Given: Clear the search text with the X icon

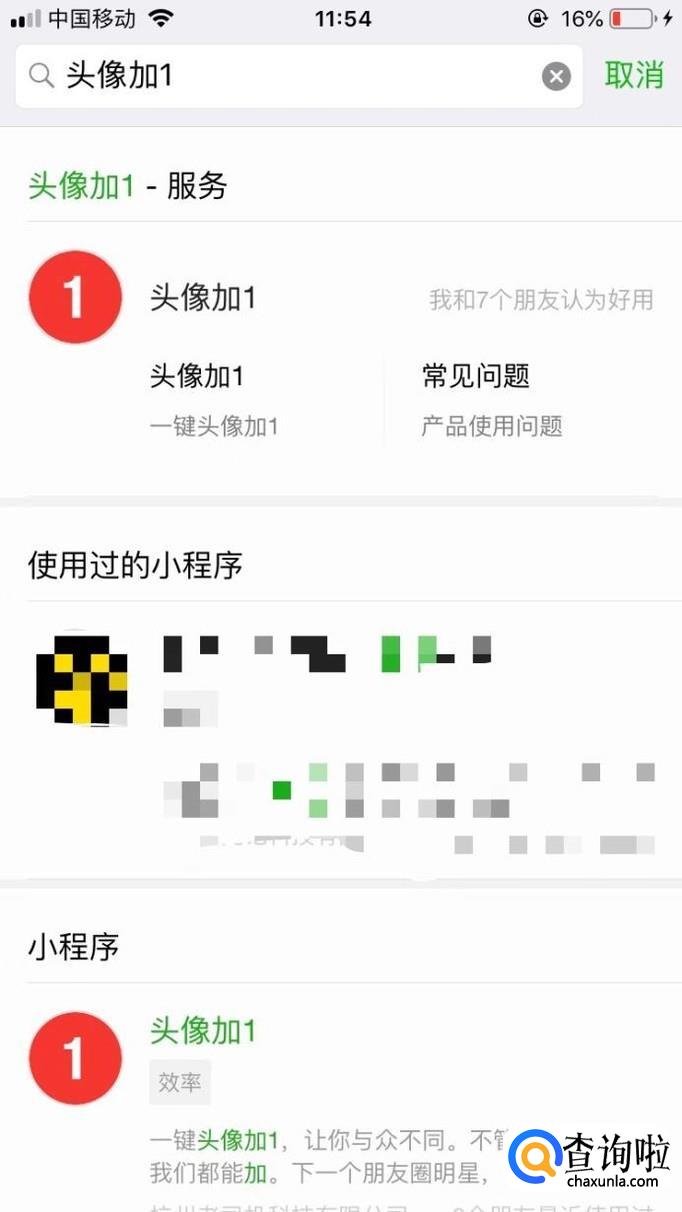Looking at the screenshot, I should click(556, 76).
